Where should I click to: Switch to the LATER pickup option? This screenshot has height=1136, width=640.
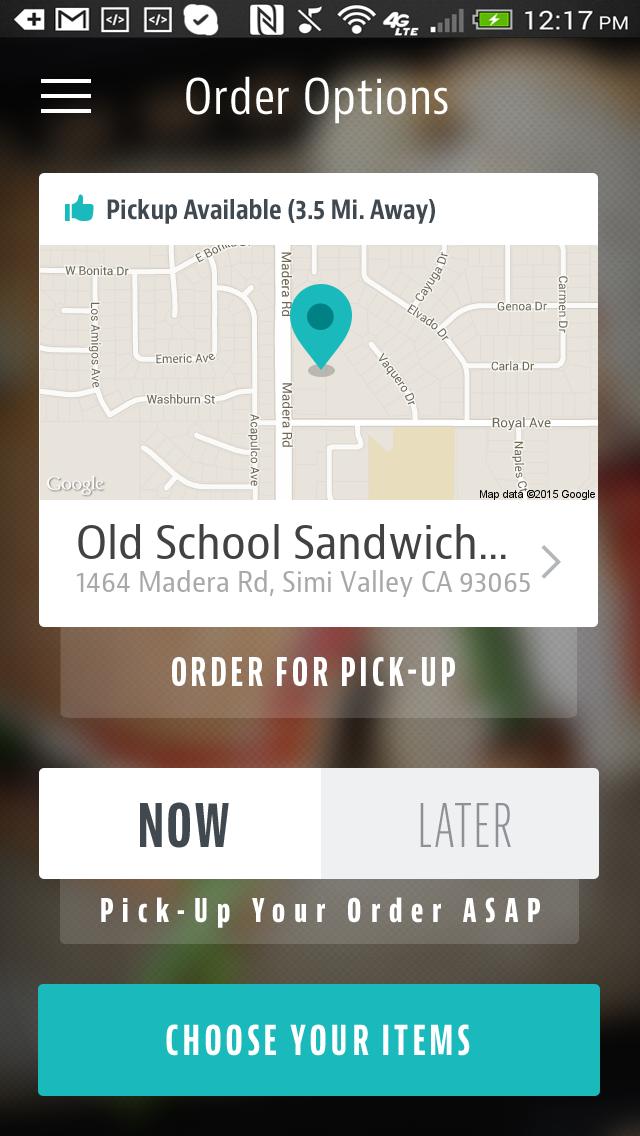(x=461, y=824)
